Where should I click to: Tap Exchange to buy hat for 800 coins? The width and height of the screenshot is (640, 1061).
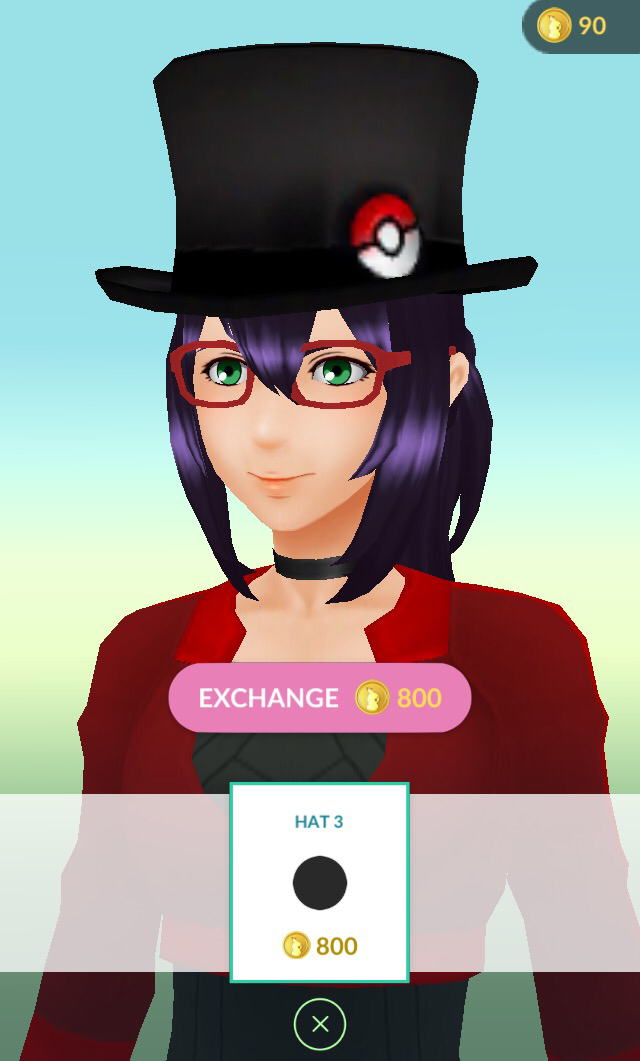point(319,697)
